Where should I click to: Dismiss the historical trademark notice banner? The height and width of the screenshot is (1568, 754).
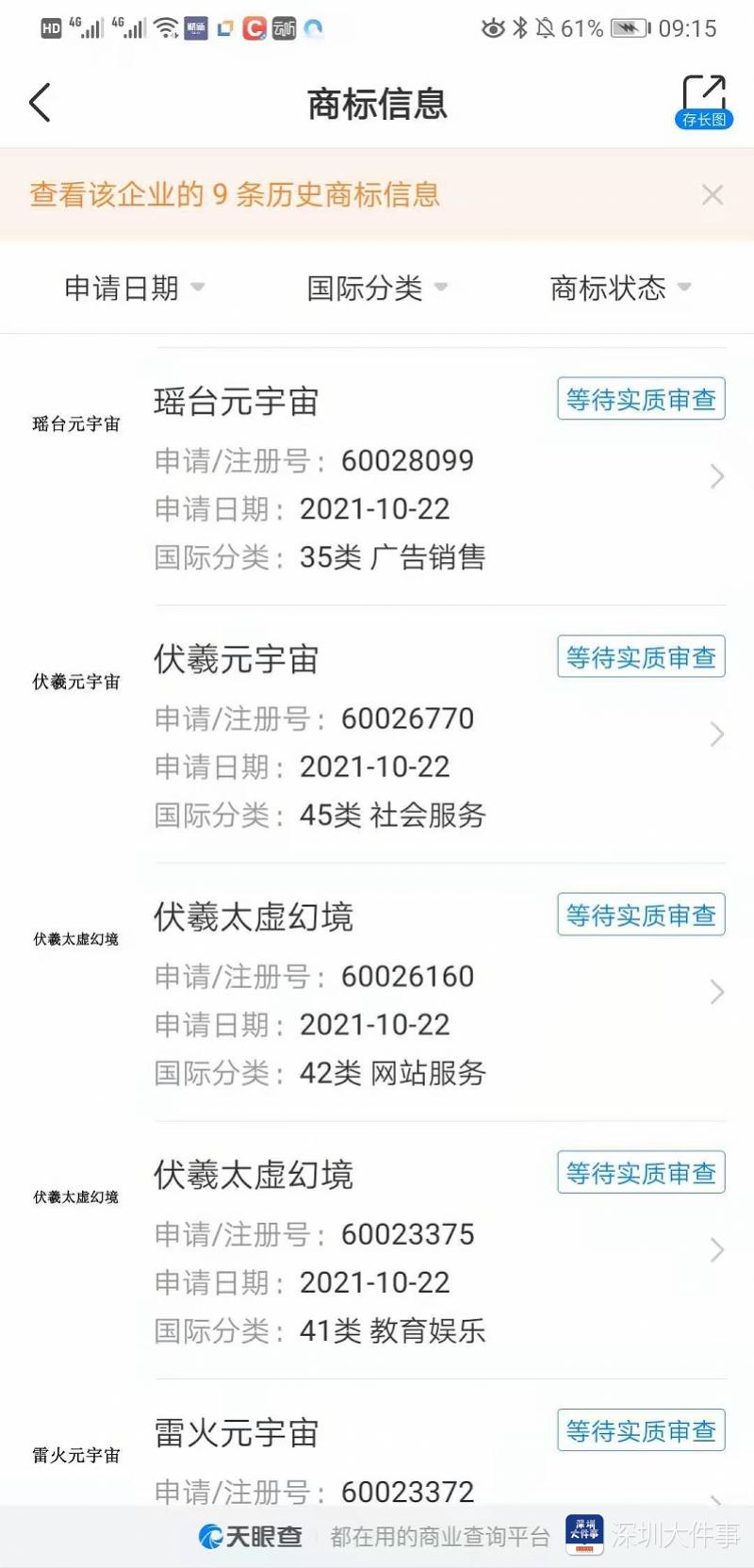713,195
